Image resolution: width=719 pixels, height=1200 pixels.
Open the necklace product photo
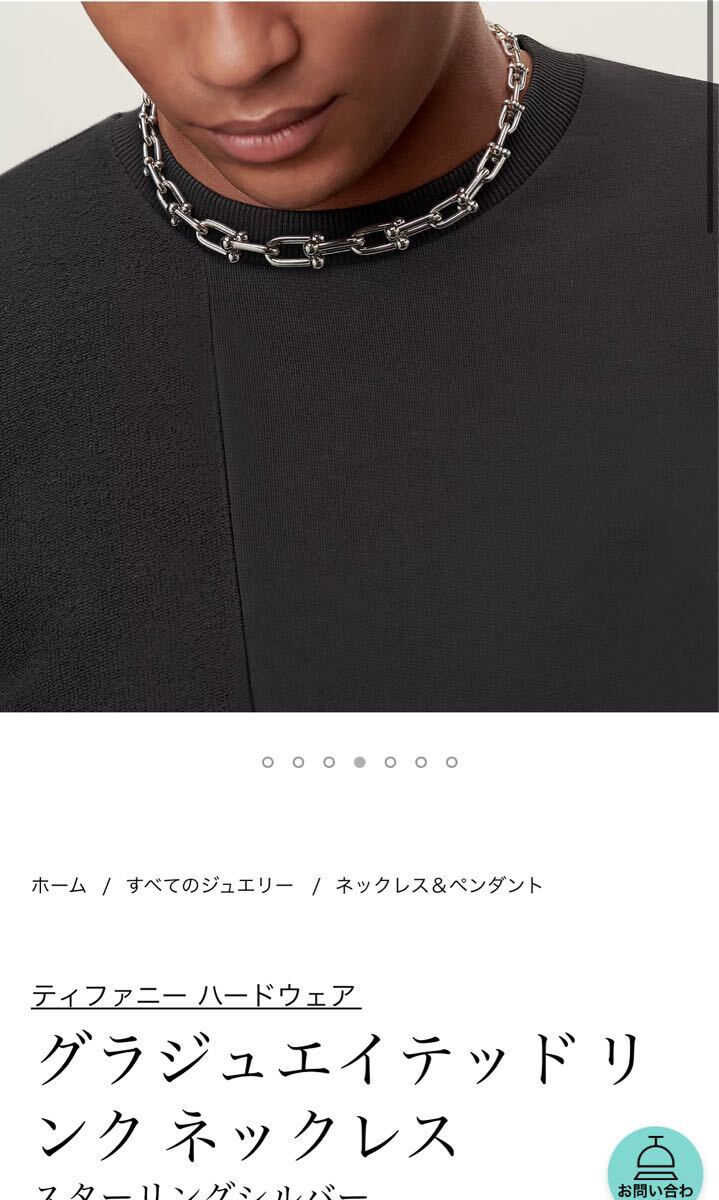click(359, 355)
